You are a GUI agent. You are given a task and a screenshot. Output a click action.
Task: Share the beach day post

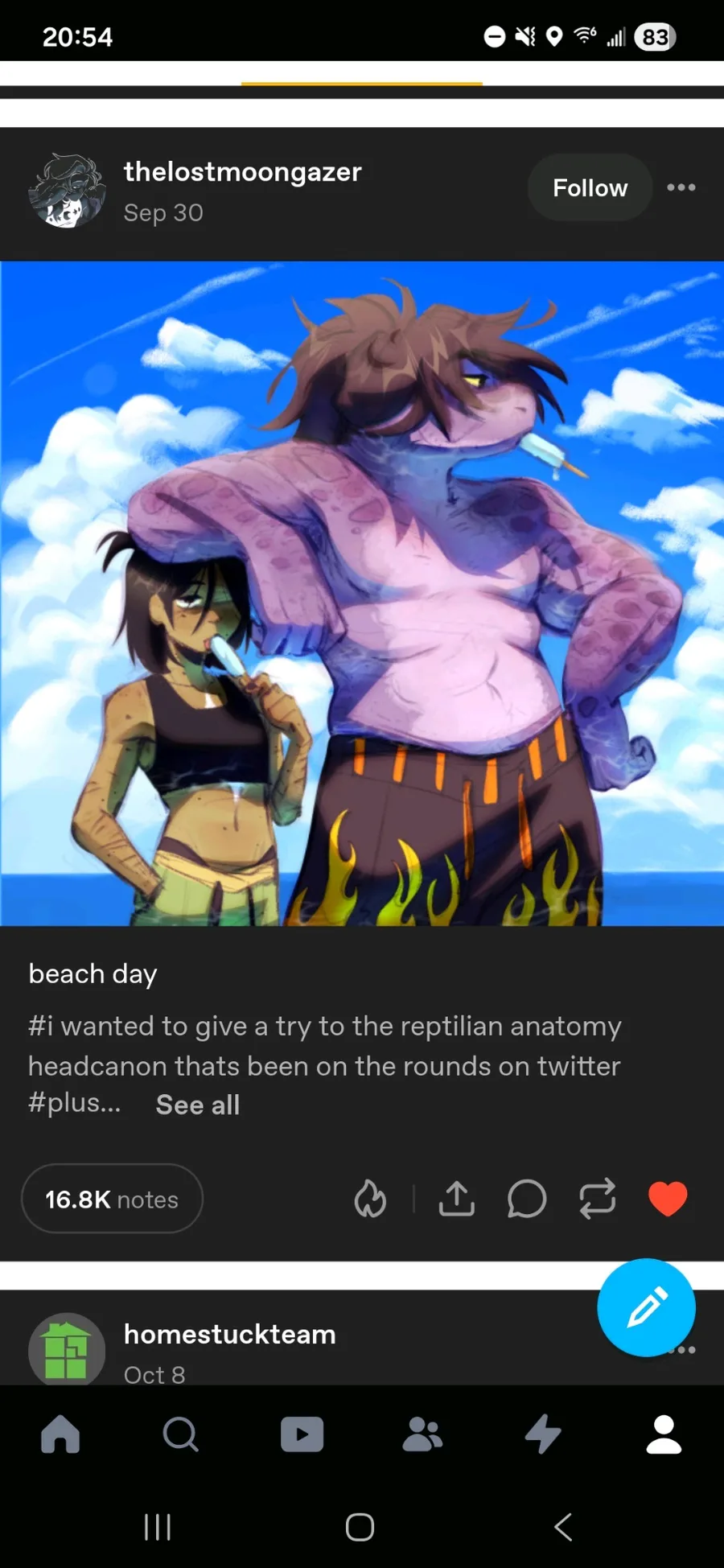pyautogui.click(x=457, y=1199)
